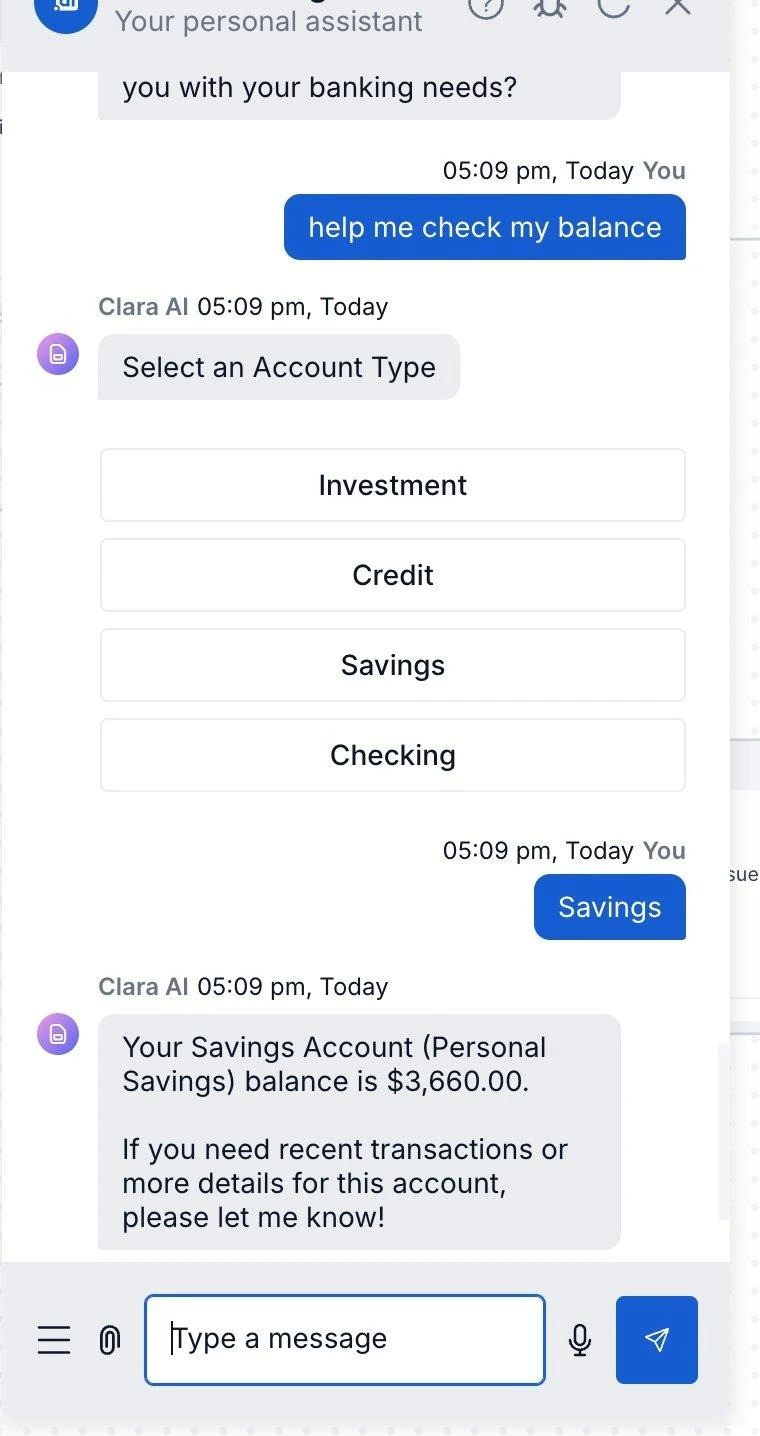Select the Checking account type

(x=392, y=755)
